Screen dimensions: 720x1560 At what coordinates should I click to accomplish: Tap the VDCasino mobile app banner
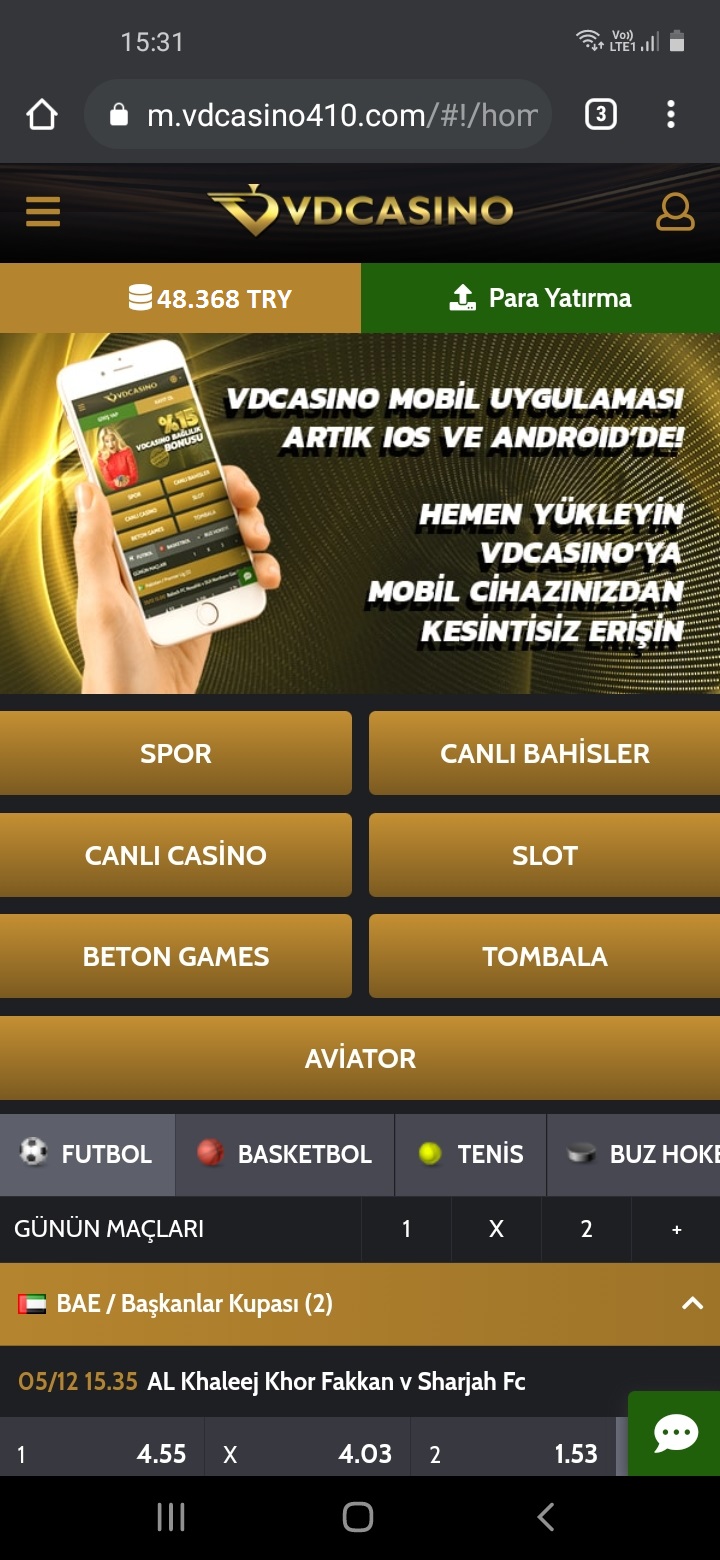click(x=360, y=513)
